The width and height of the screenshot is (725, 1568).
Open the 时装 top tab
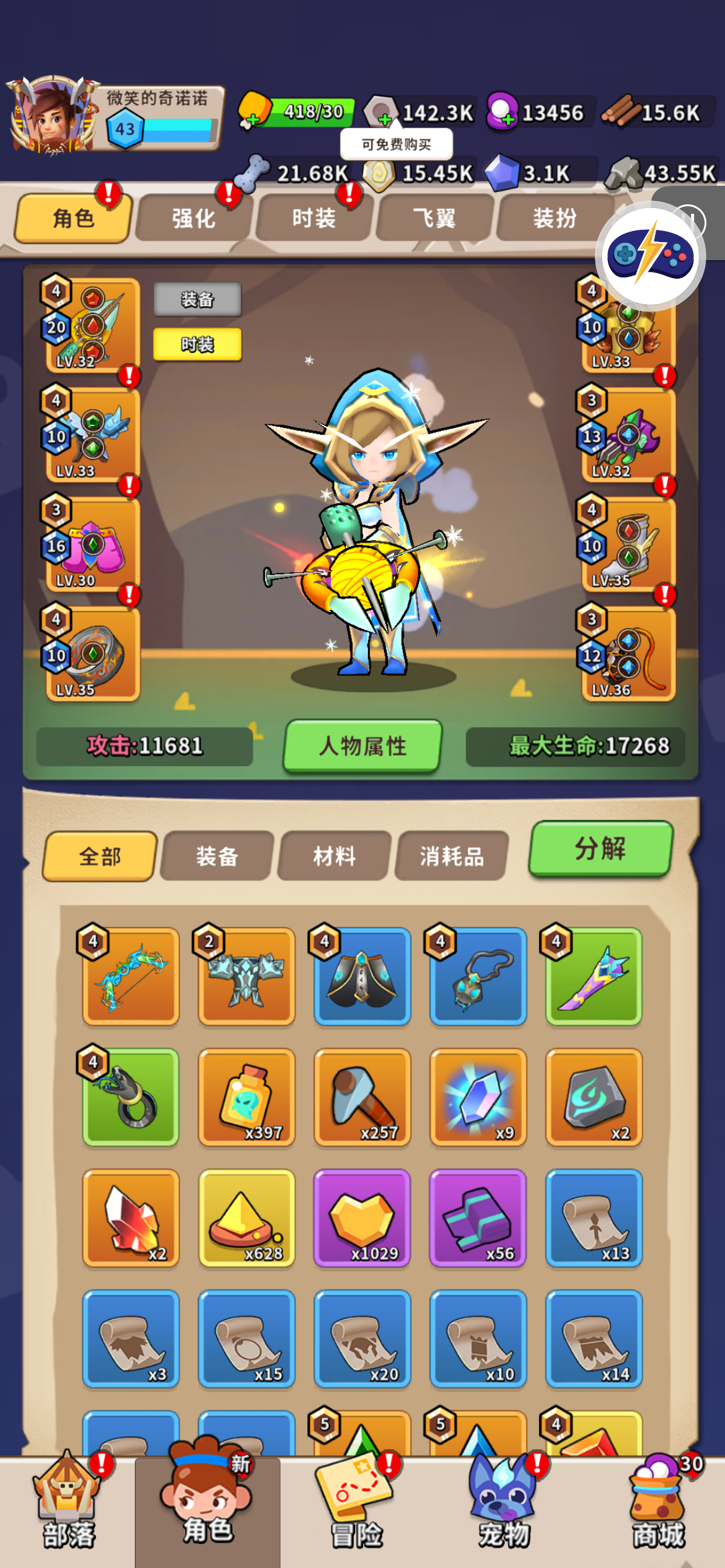click(314, 219)
